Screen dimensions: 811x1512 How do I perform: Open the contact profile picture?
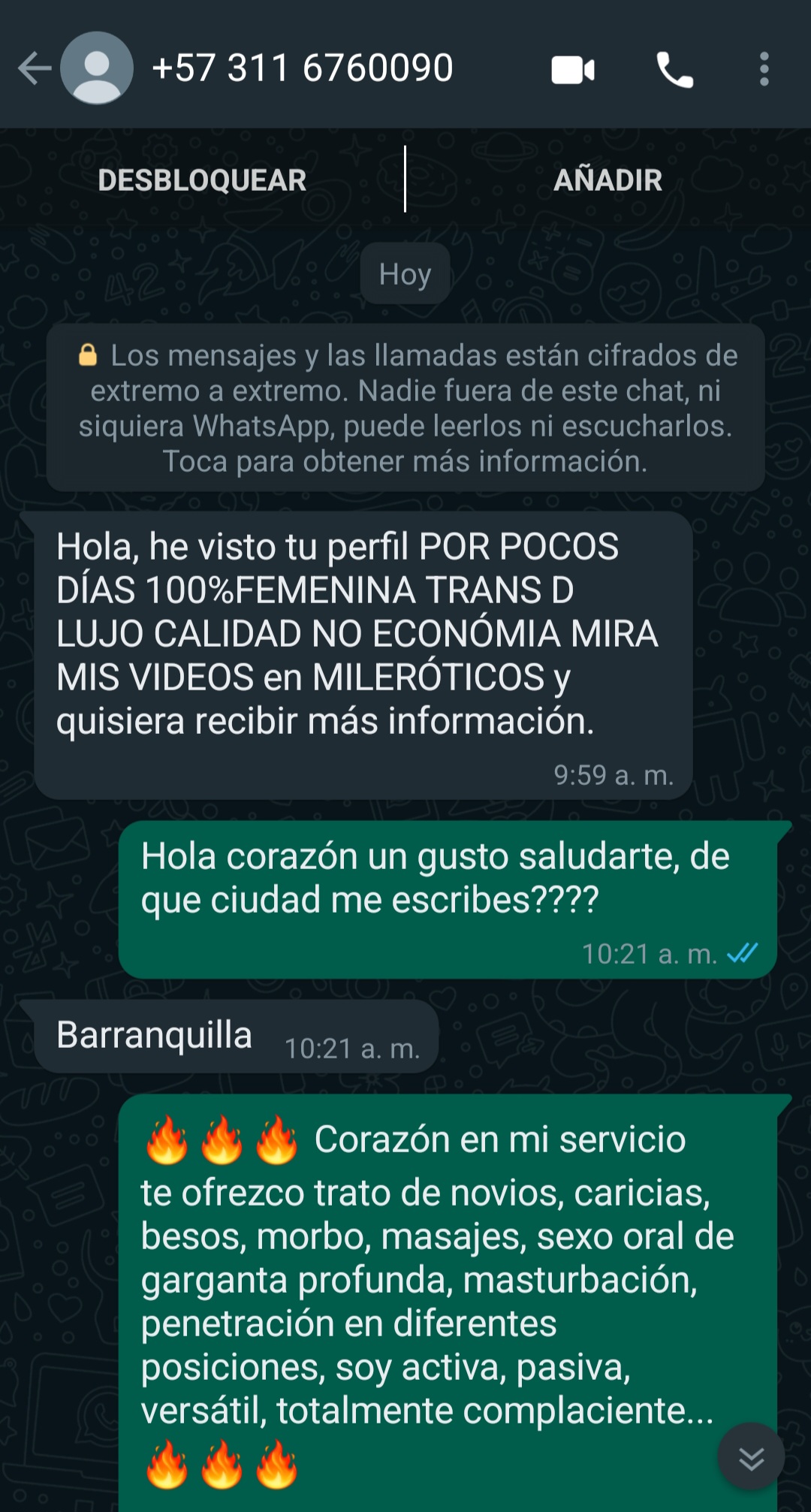pos(97,68)
